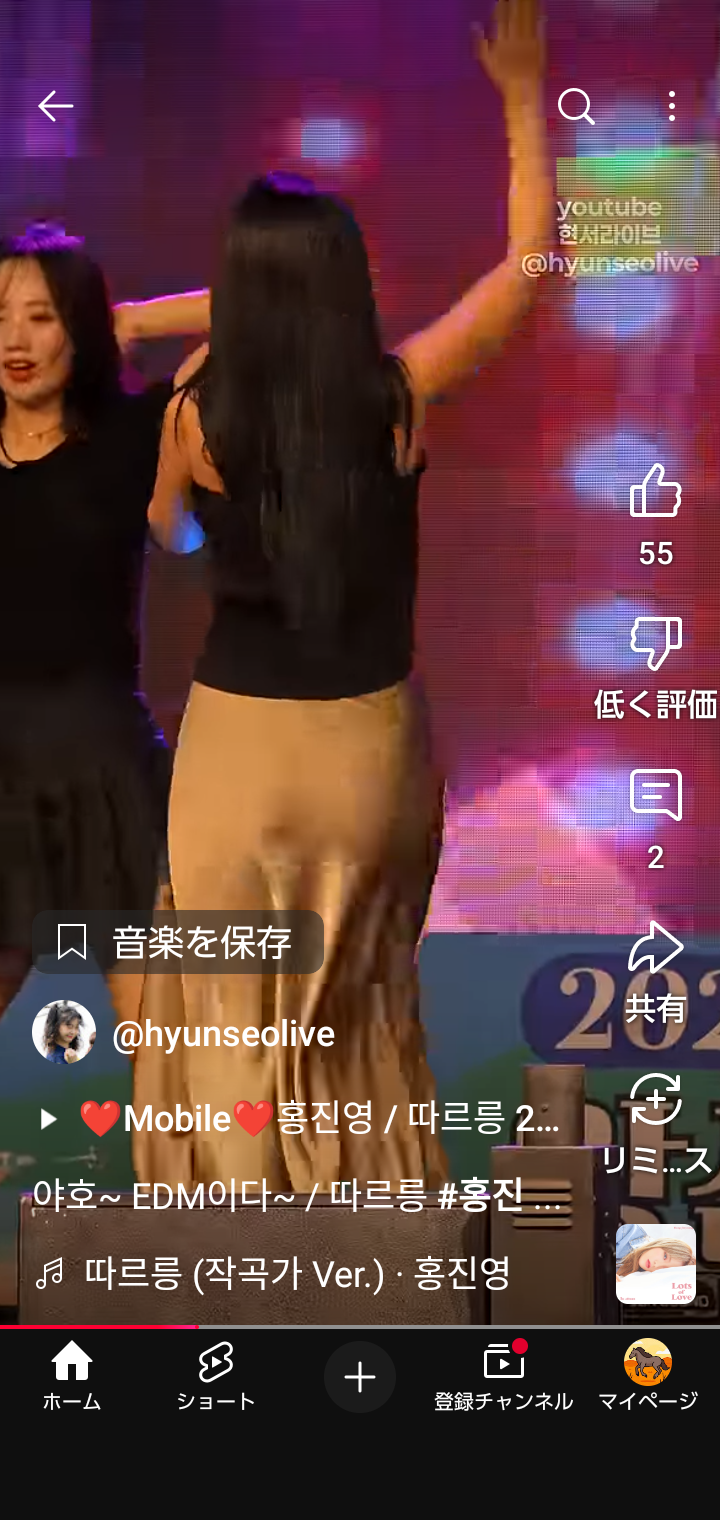Viewport: 720px width, 1520px height.
Task: Share this Short (共有)
Action: point(656,950)
